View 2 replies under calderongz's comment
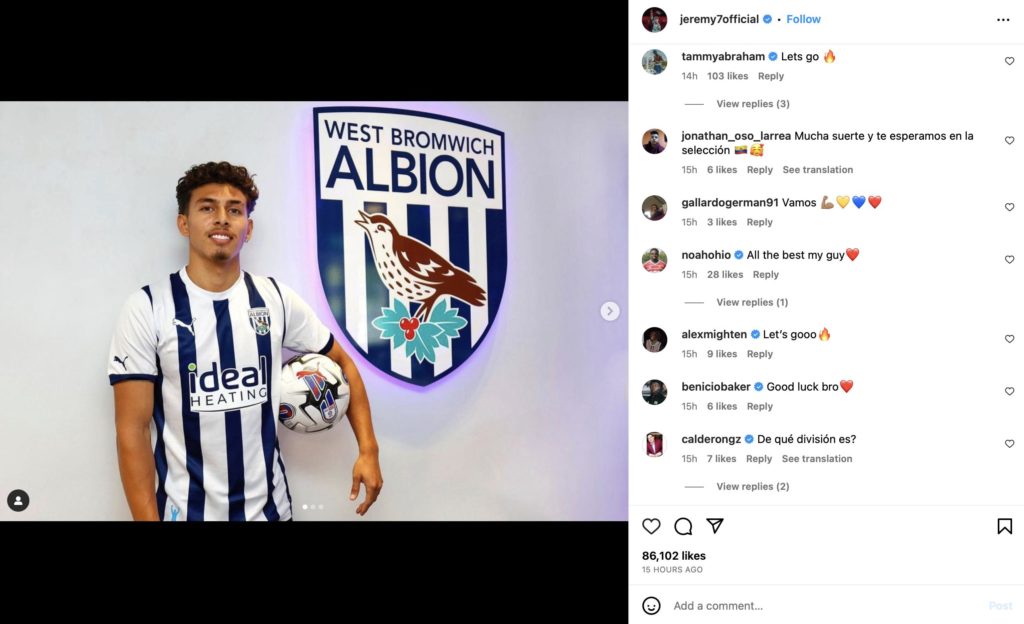This screenshot has height=624, width=1024. coord(752,487)
